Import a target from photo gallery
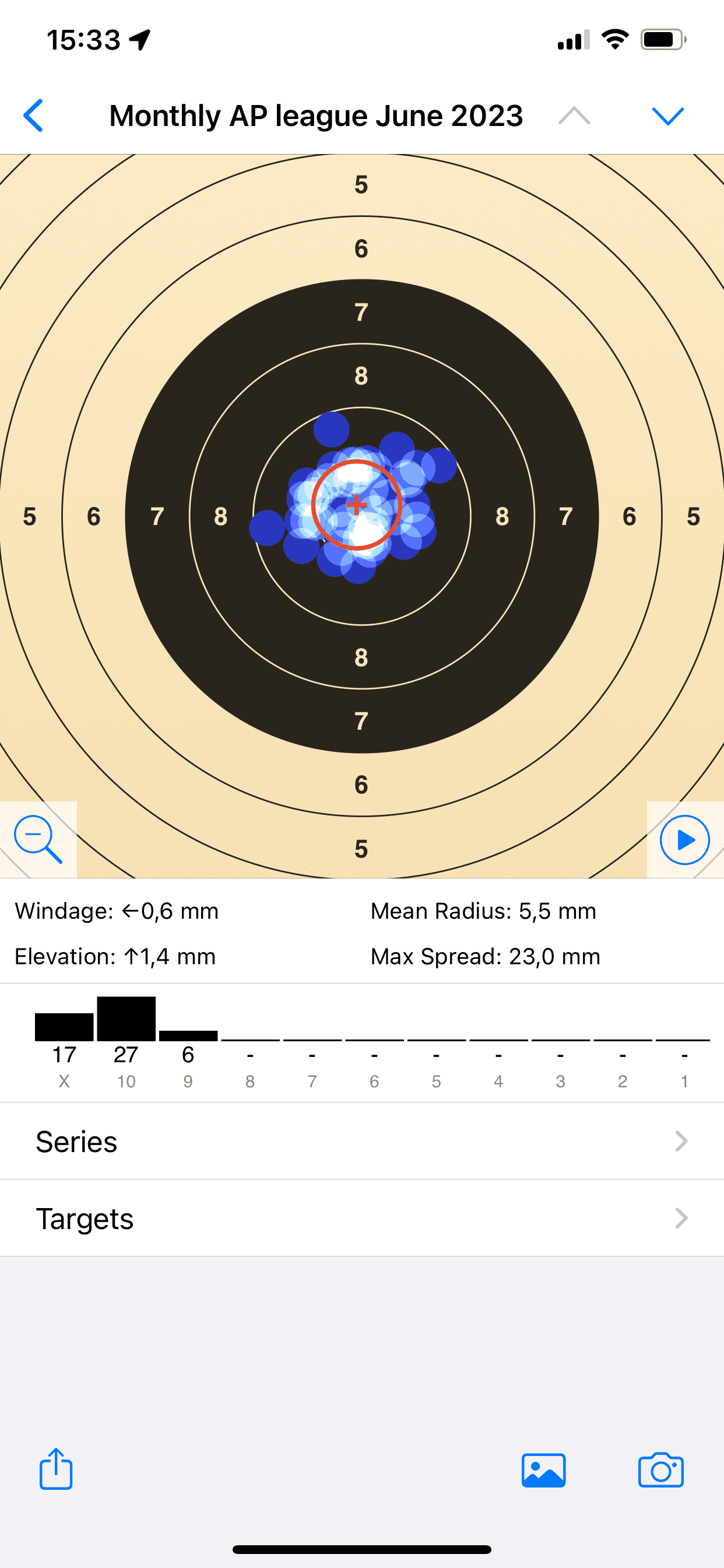This screenshot has height=1568, width=724. point(543,1471)
